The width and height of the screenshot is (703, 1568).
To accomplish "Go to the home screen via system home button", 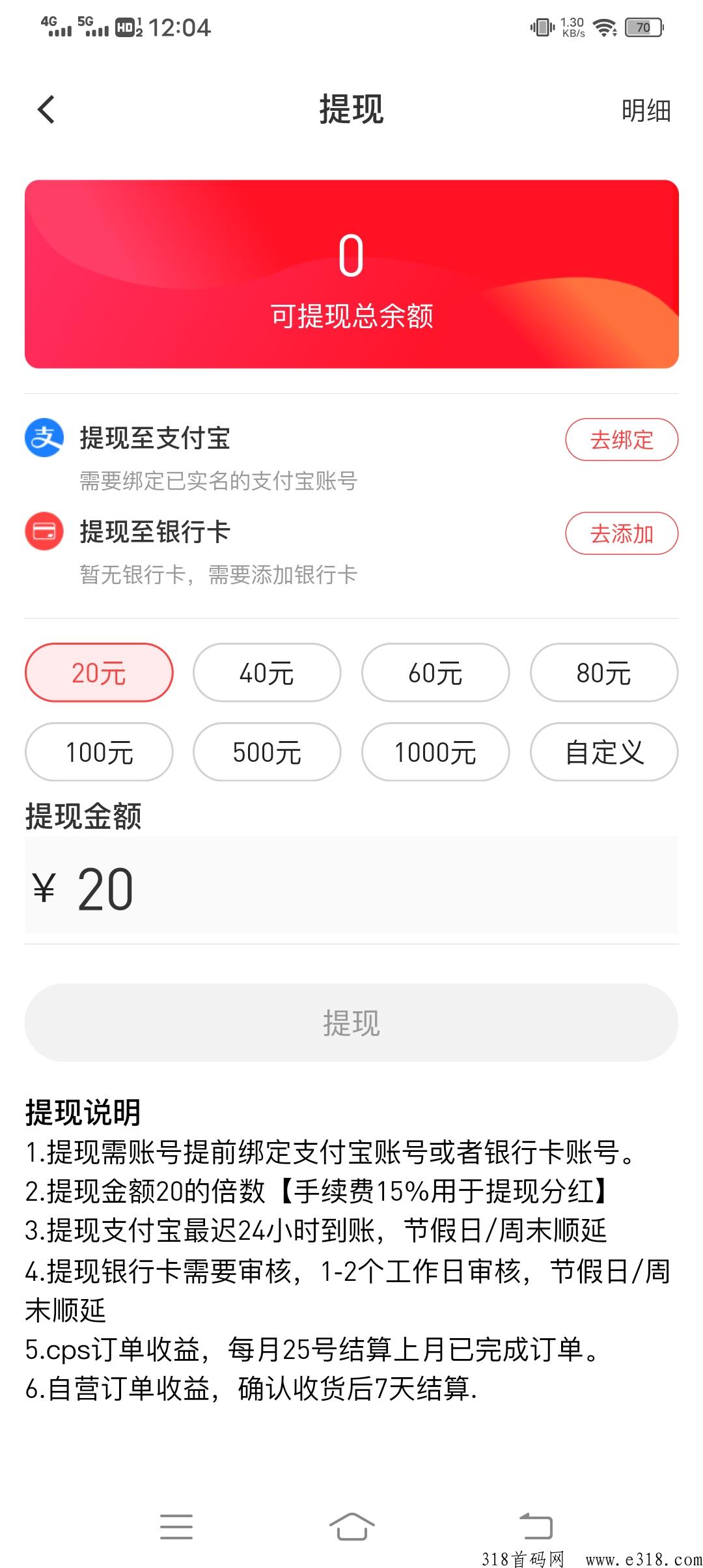I will (x=351, y=1526).
